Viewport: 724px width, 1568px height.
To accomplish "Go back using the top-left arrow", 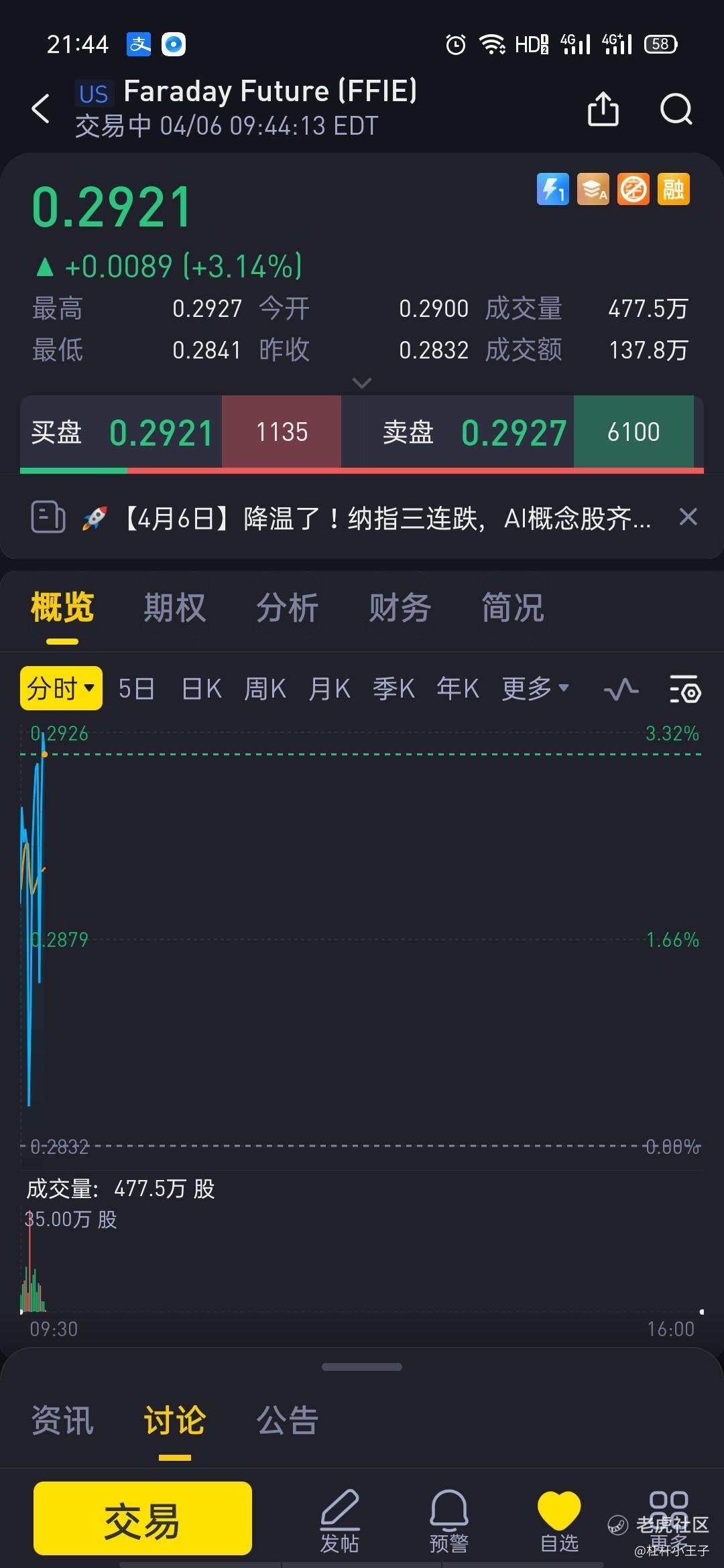I will (41, 109).
